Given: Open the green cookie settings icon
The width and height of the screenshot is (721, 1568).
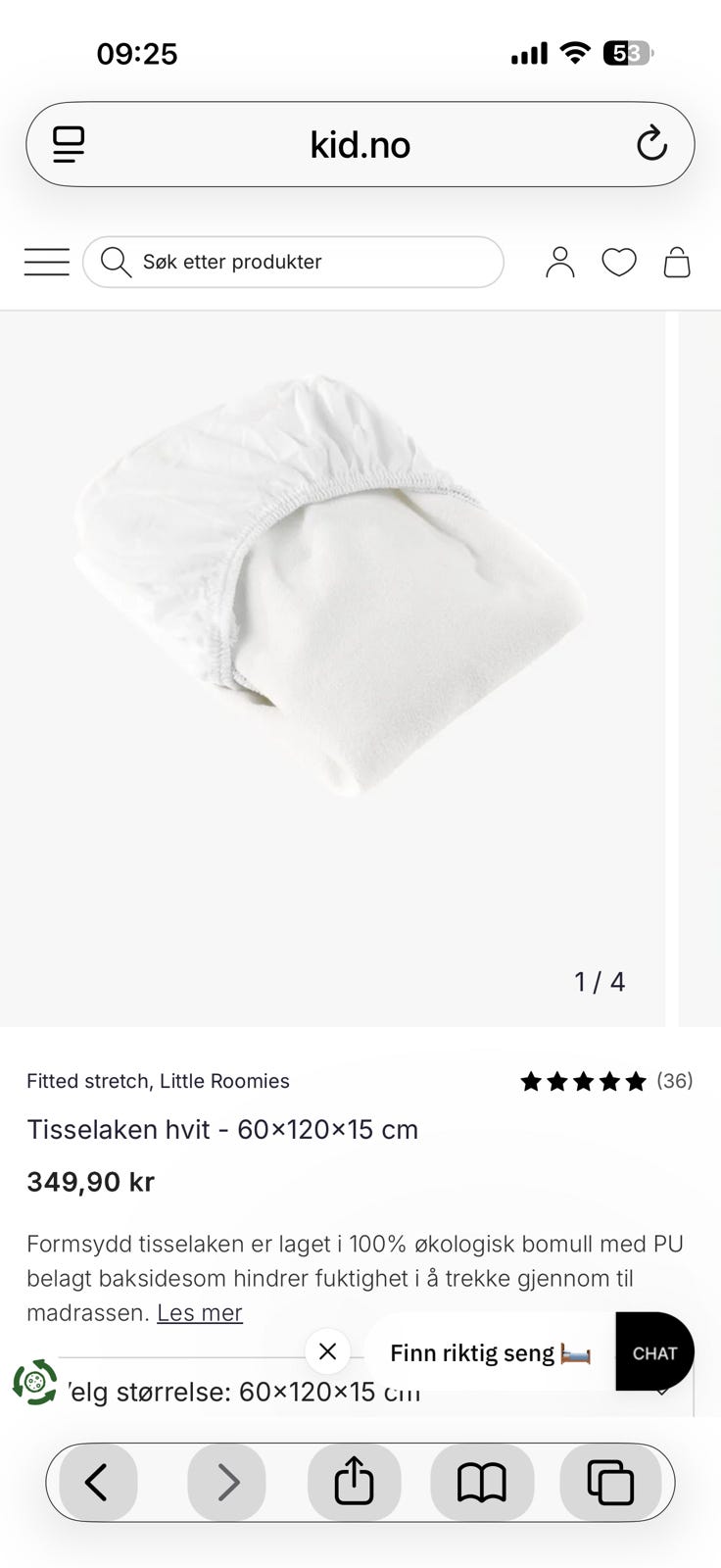Looking at the screenshot, I should 35,1382.
